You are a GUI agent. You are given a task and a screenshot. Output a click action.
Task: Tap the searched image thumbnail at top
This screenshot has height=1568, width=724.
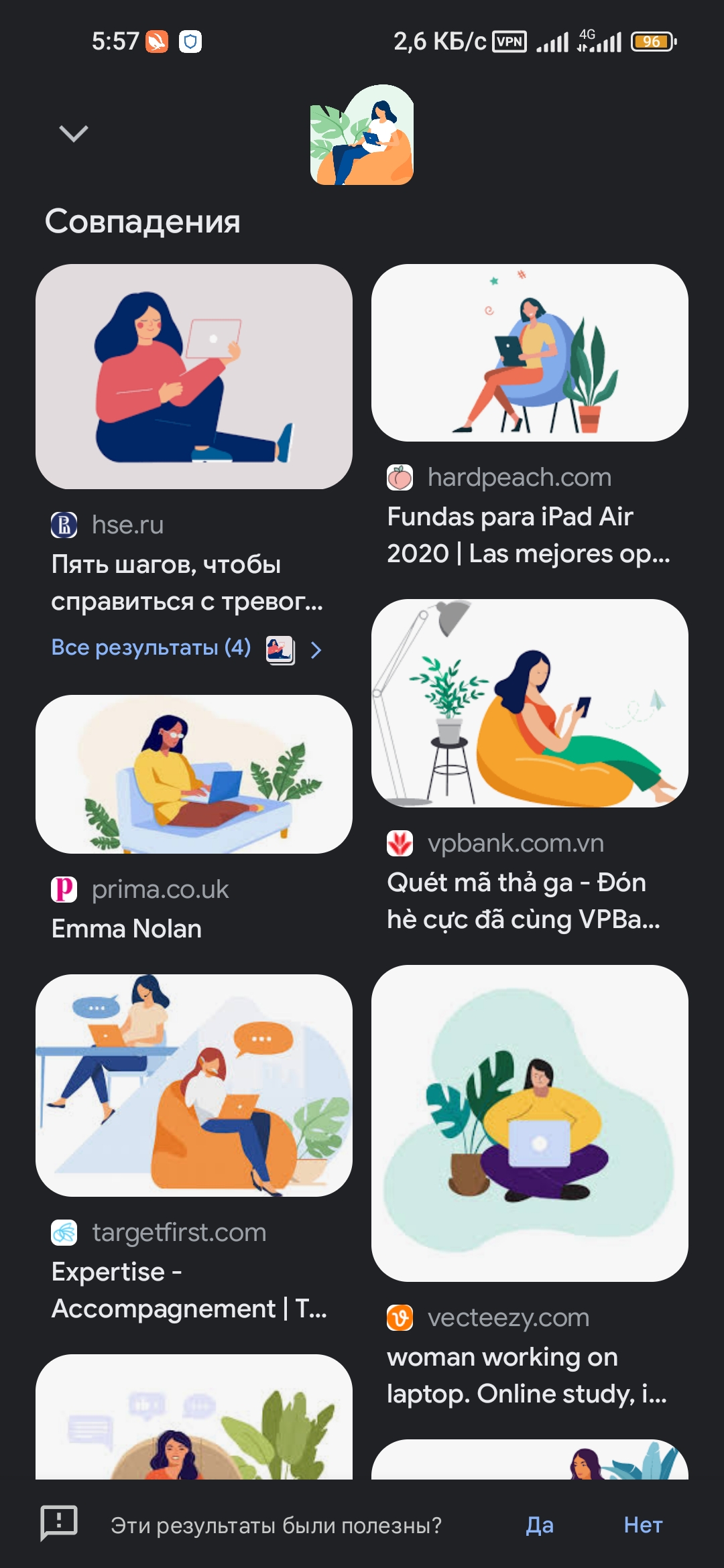pos(362,135)
